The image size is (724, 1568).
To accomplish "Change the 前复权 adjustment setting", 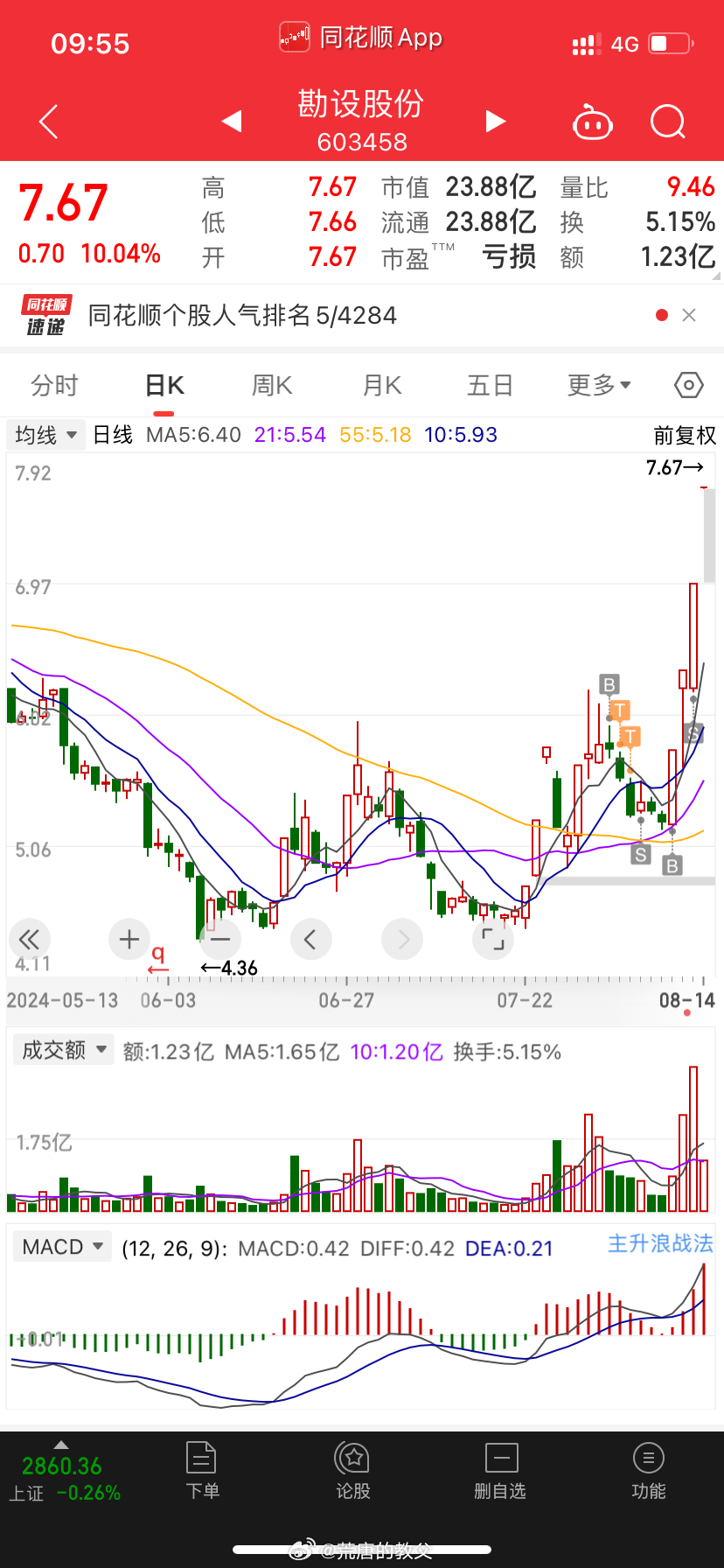I will click(685, 435).
